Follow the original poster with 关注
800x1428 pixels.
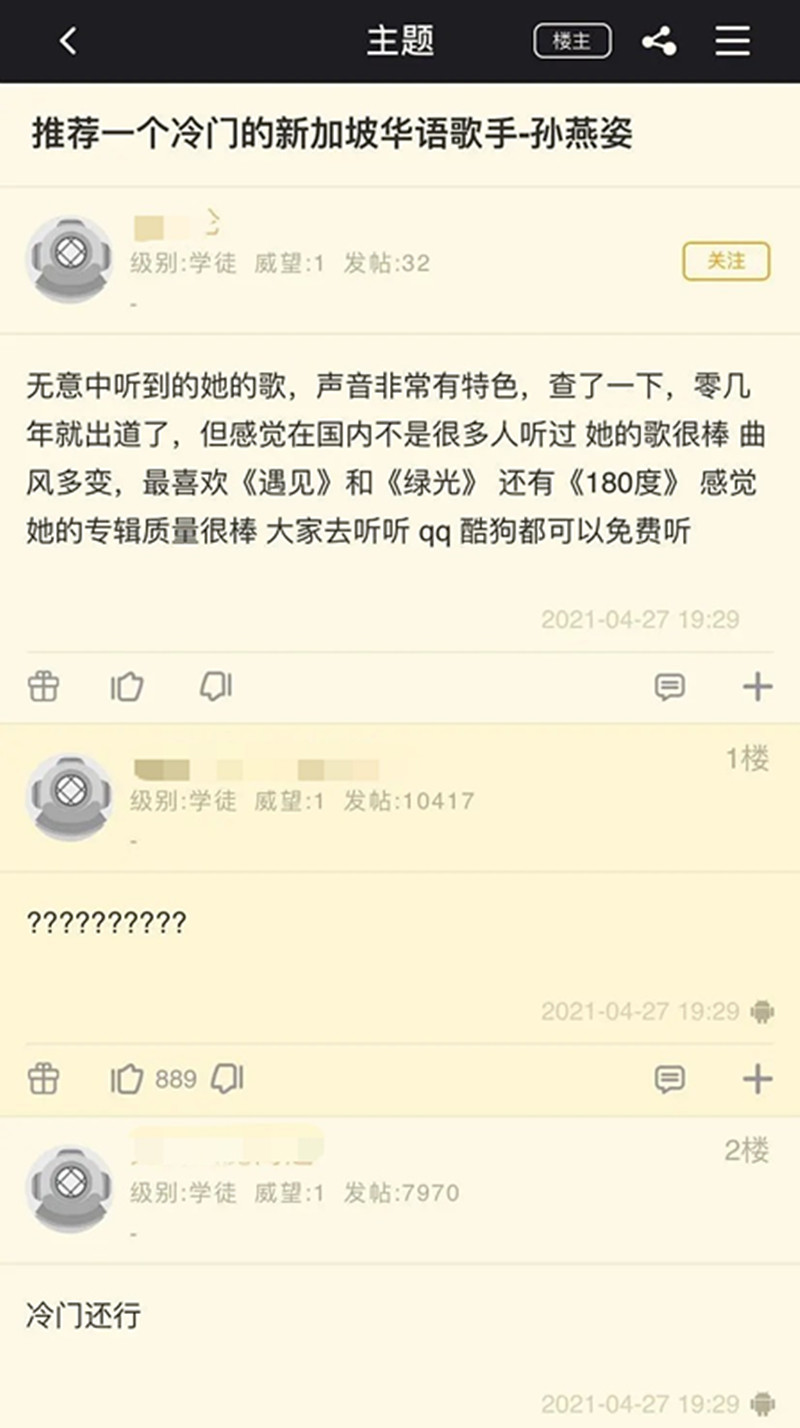point(727,261)
